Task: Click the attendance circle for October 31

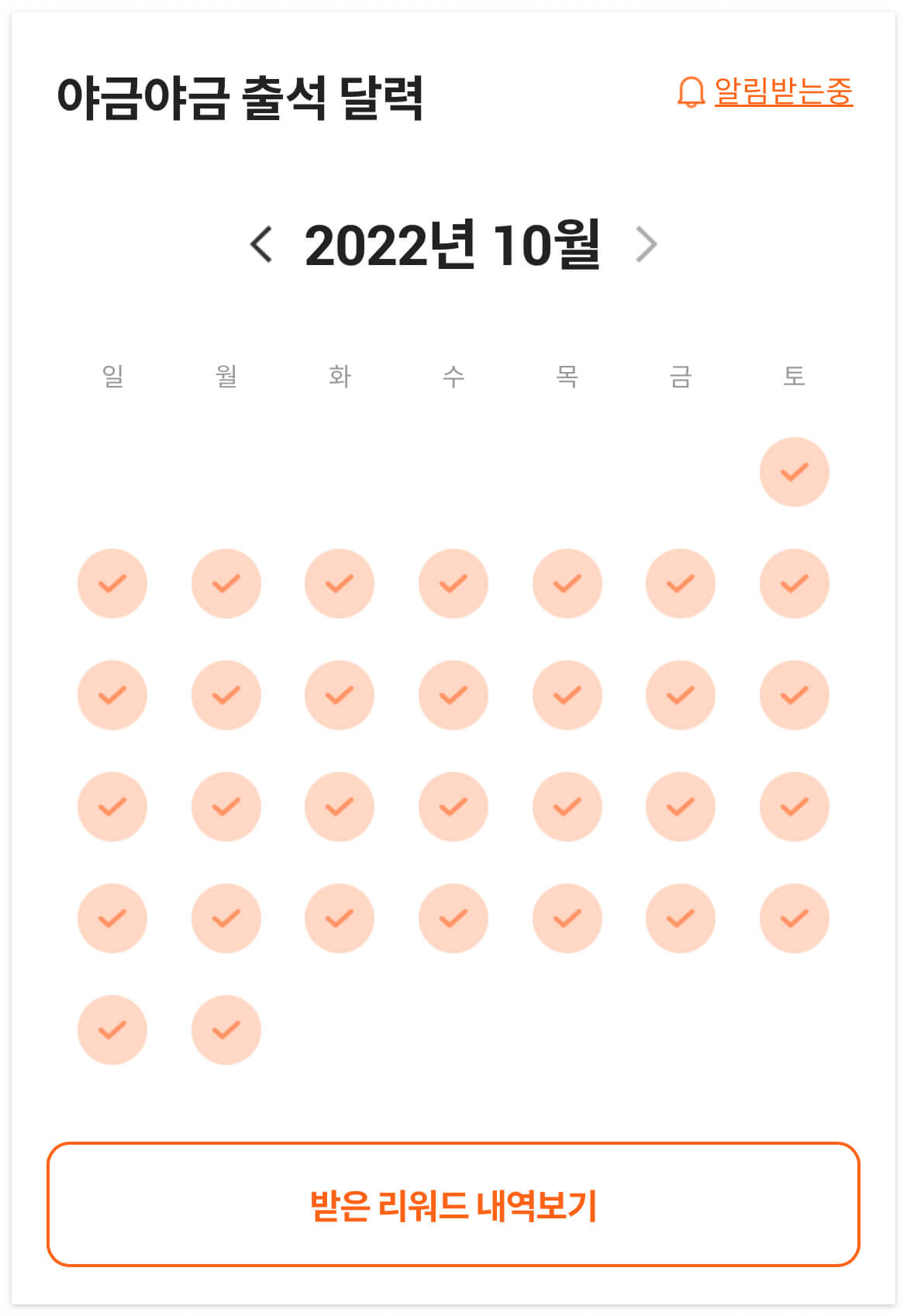Action: point(226,1029)
